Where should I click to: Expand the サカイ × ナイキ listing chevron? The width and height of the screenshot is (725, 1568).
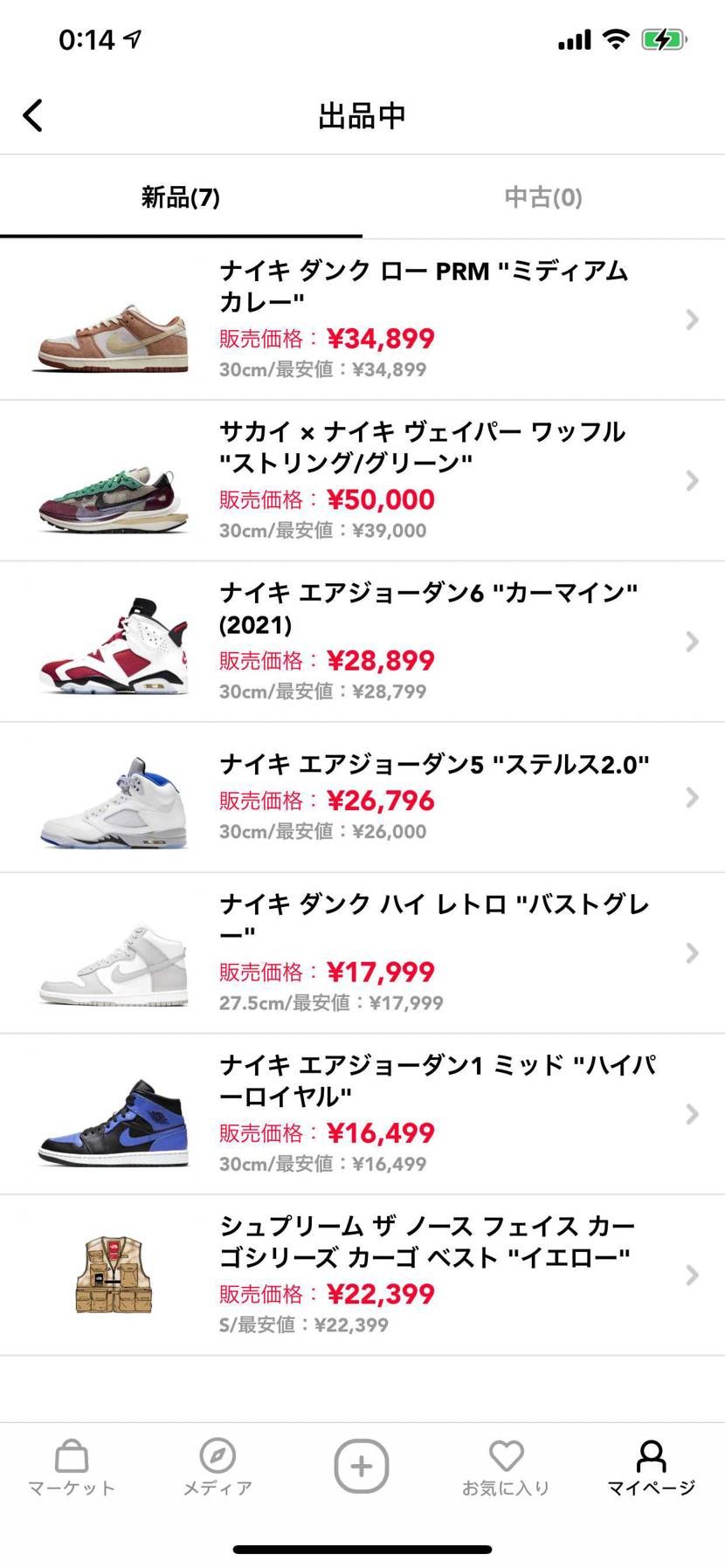tap(692, 479)
